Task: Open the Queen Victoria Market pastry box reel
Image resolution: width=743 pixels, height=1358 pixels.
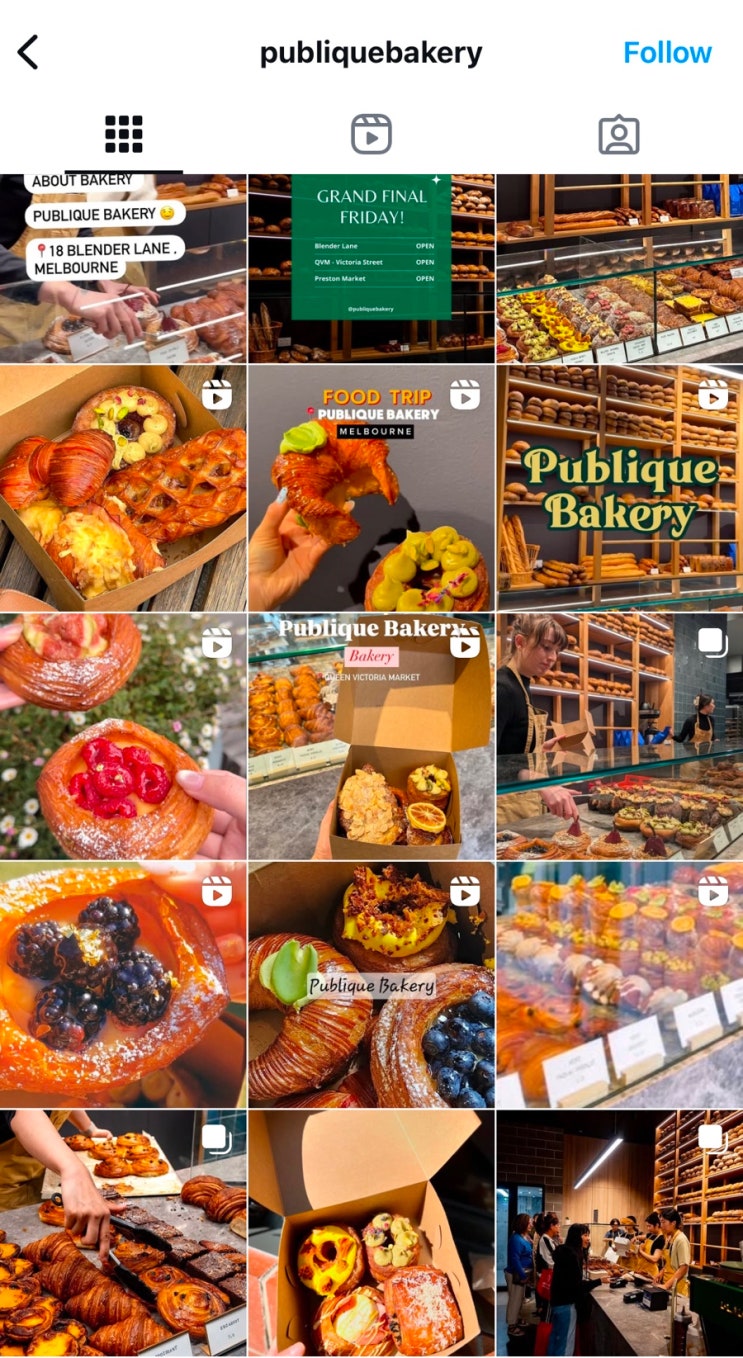Action: pyautogui.click(x=371, y=736)
